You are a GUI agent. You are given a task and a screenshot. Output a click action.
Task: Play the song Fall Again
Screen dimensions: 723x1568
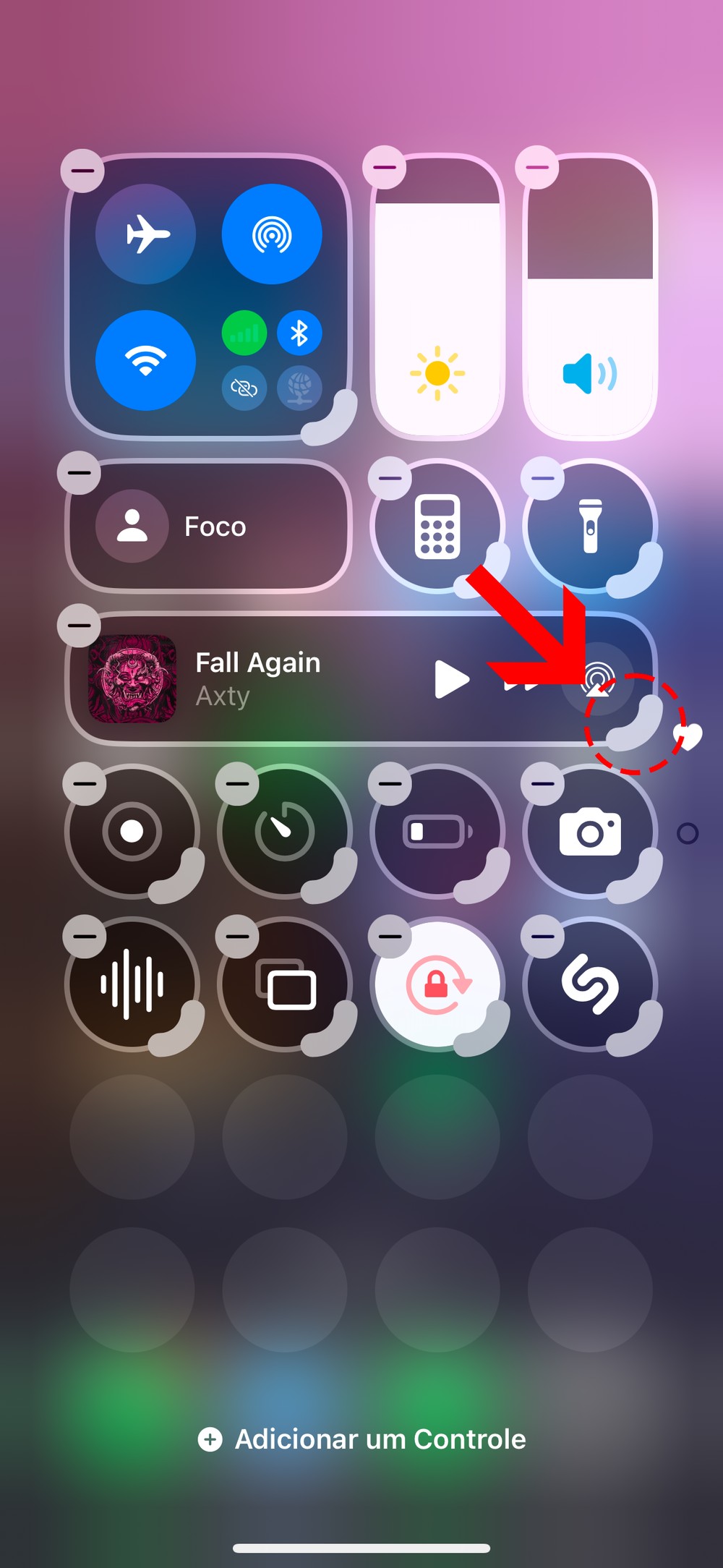coord(452,680)
